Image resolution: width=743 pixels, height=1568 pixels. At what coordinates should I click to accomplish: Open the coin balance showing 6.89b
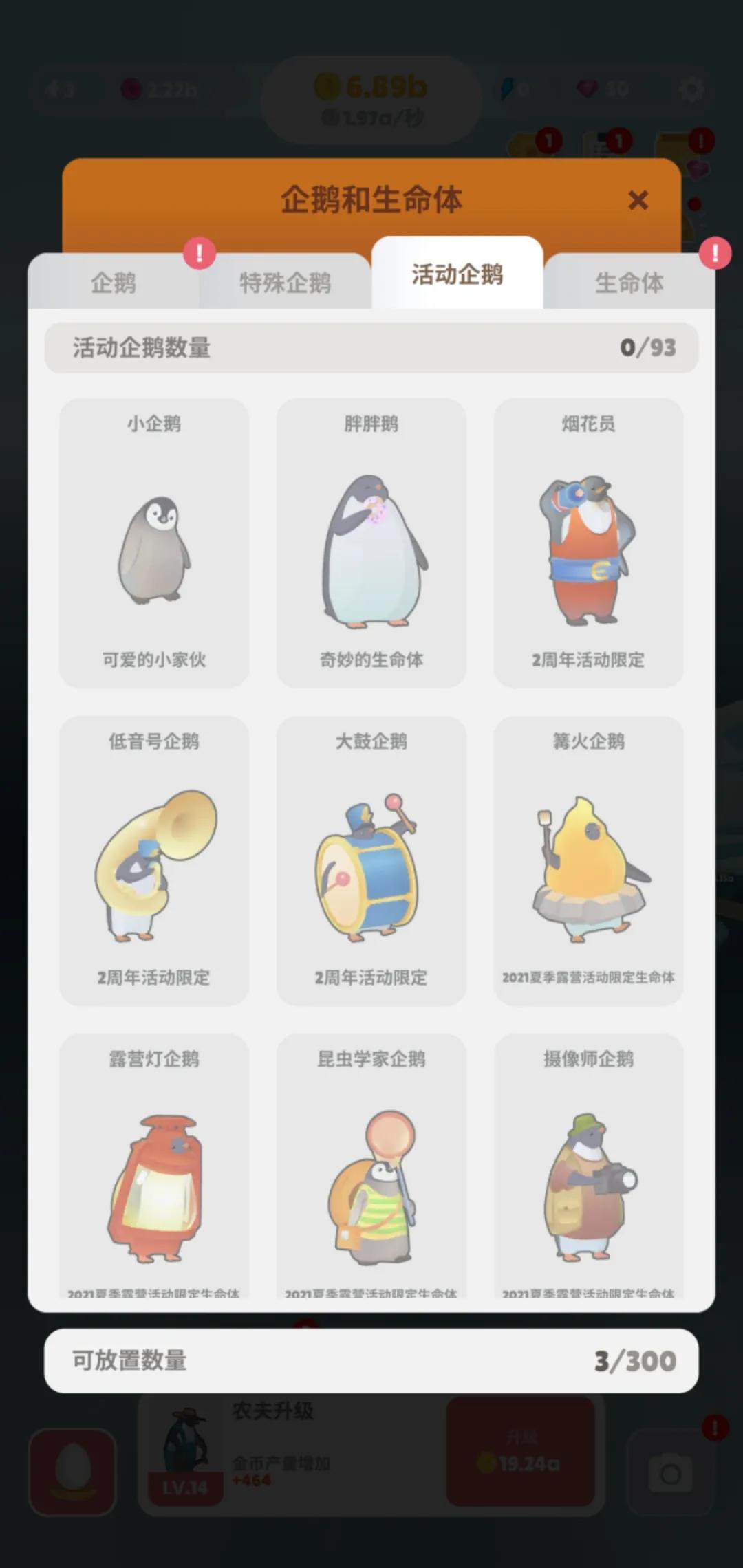pos(371,86)
